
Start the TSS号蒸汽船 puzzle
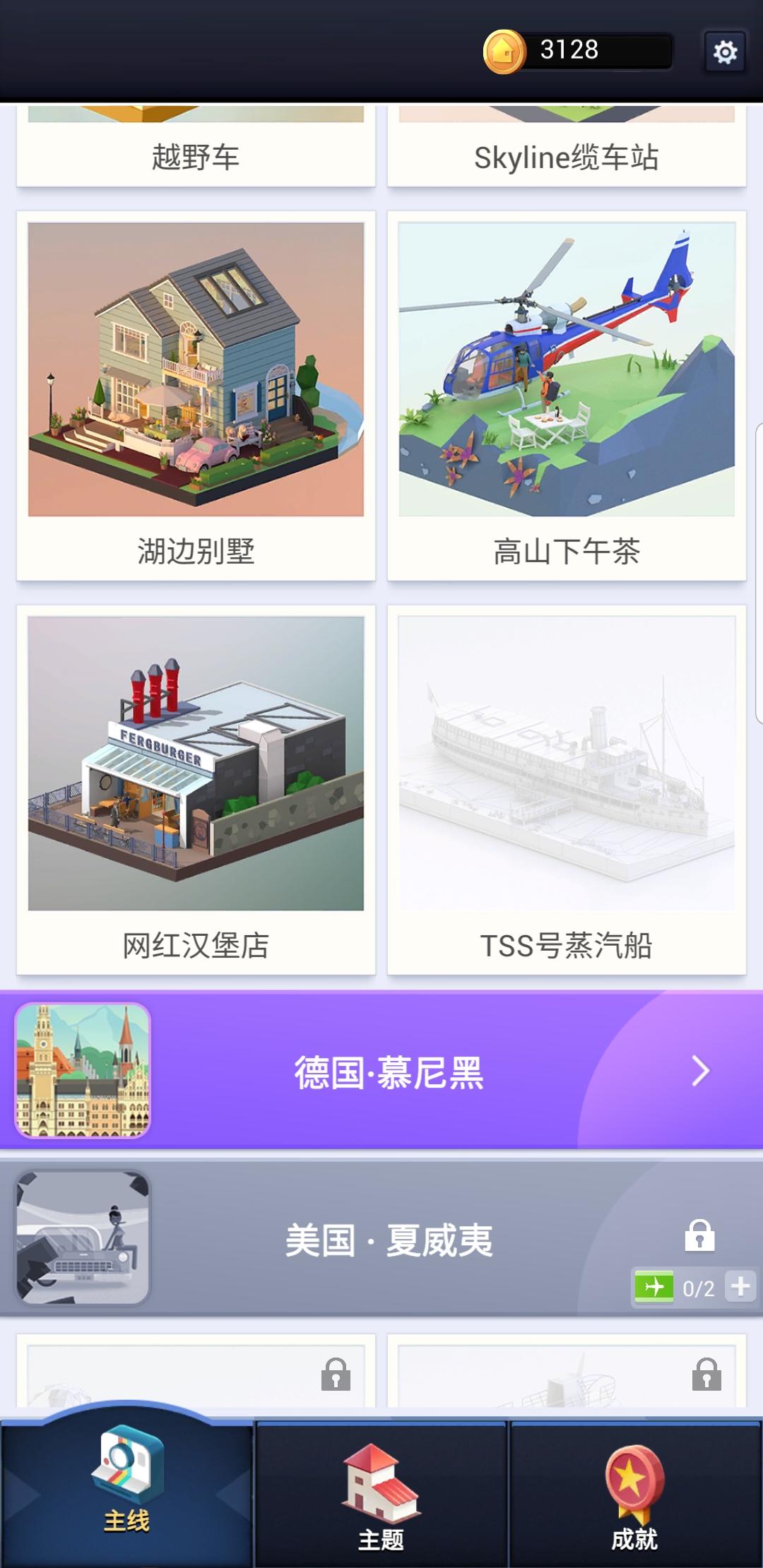pyautogui.click(x=566, y=790)
